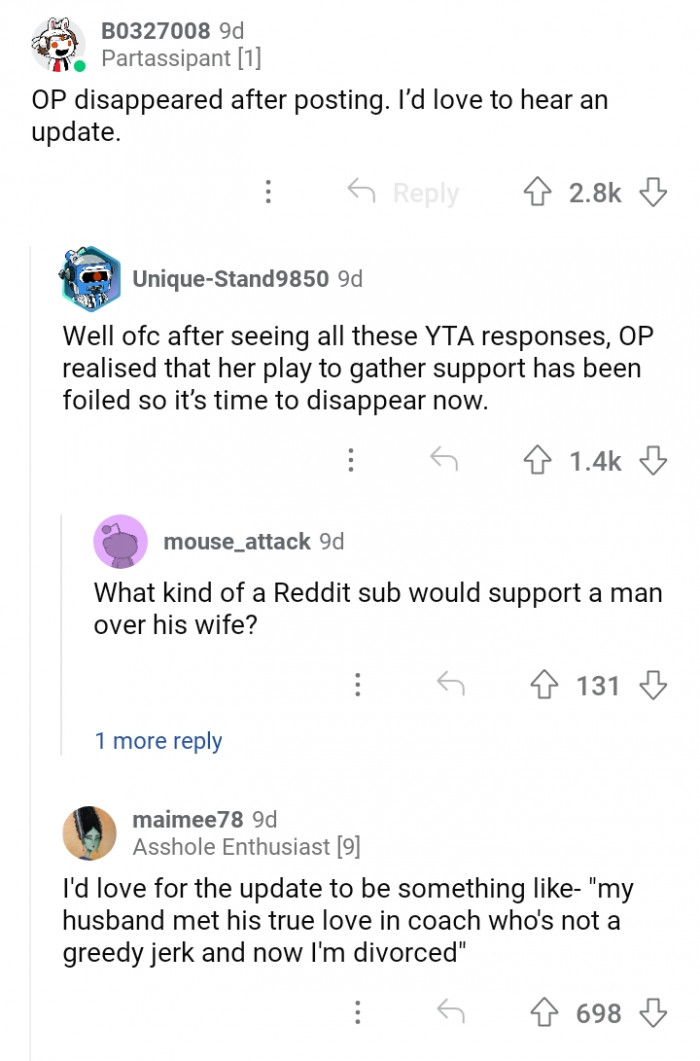Screen dimensions: 700x1061
Task: Open options on mouse_attack's comment
Action: click(358, 685)
